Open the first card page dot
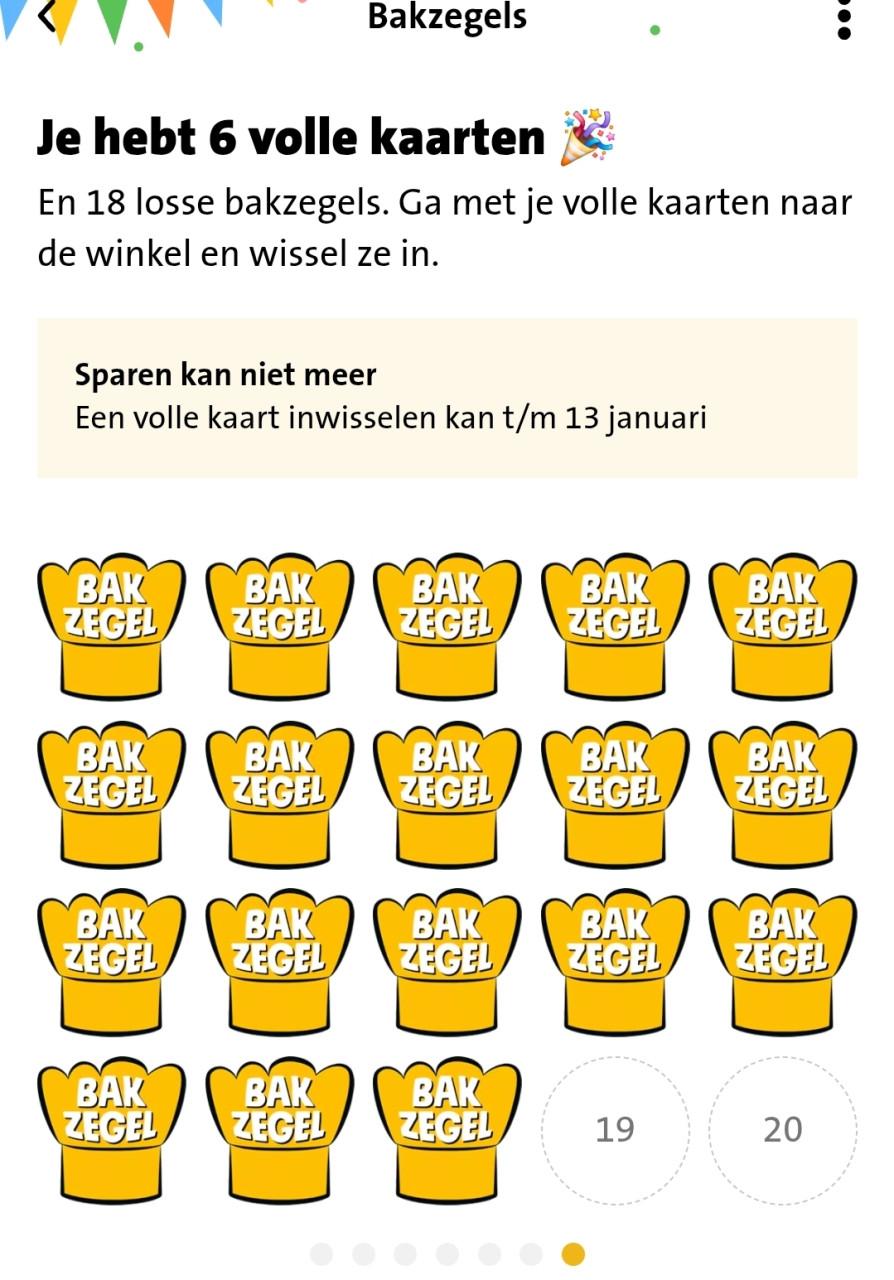Viewport: 894px width, 1280px height. [322, 1251]
